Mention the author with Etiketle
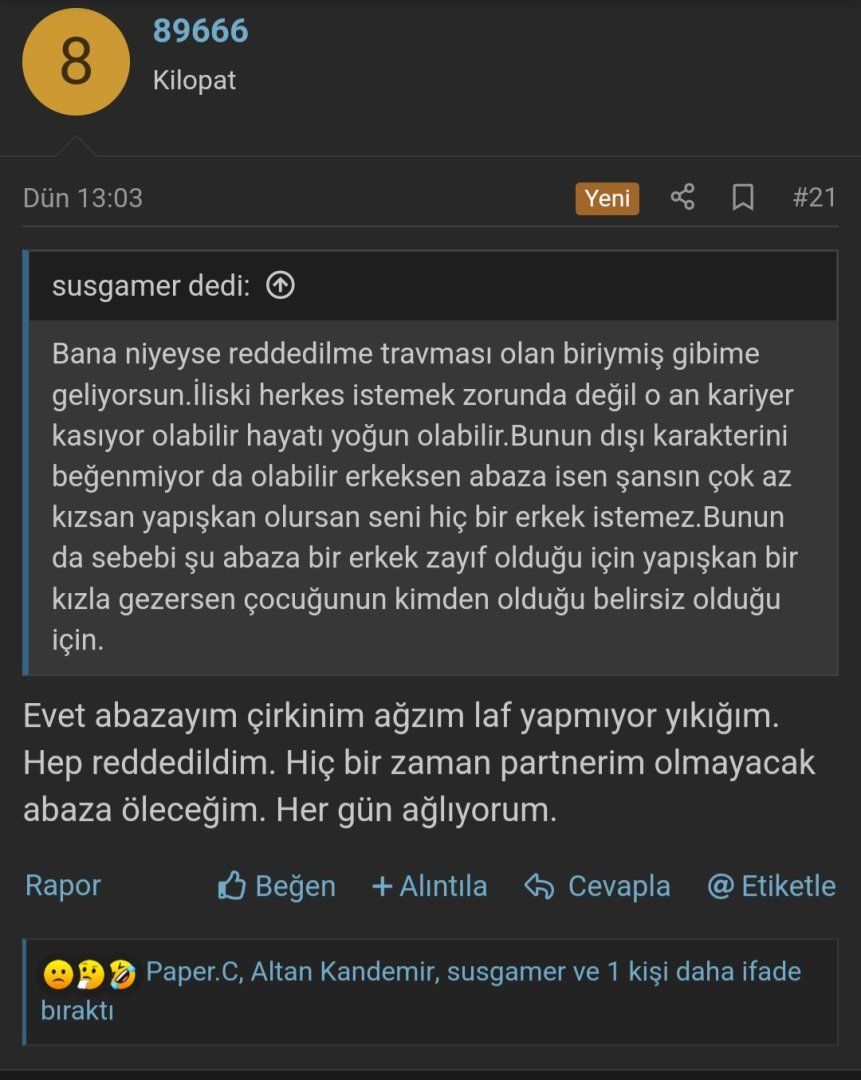The height and width of the screenshot is (1080, 861). click(x=771, y=886)
